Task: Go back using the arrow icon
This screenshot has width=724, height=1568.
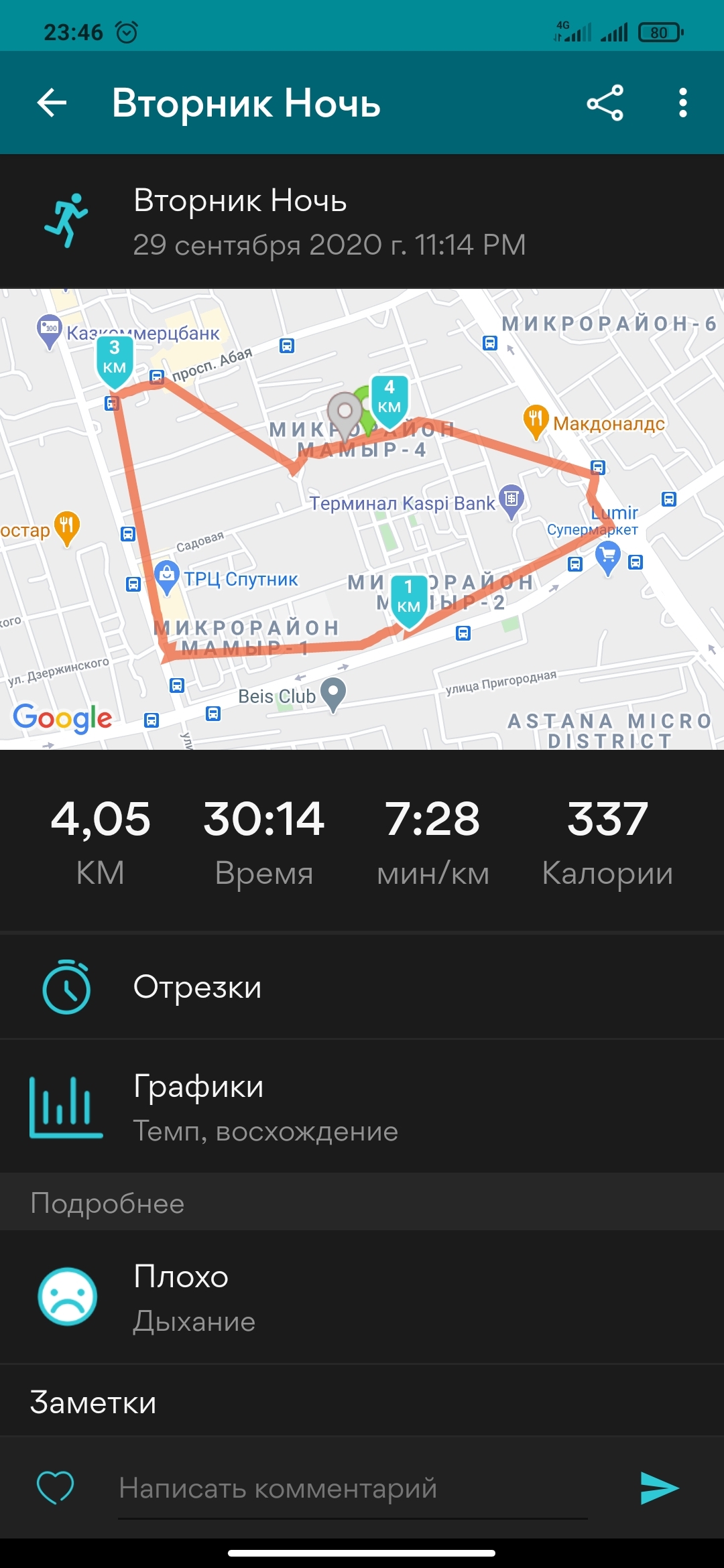Action: click(52, 103)
